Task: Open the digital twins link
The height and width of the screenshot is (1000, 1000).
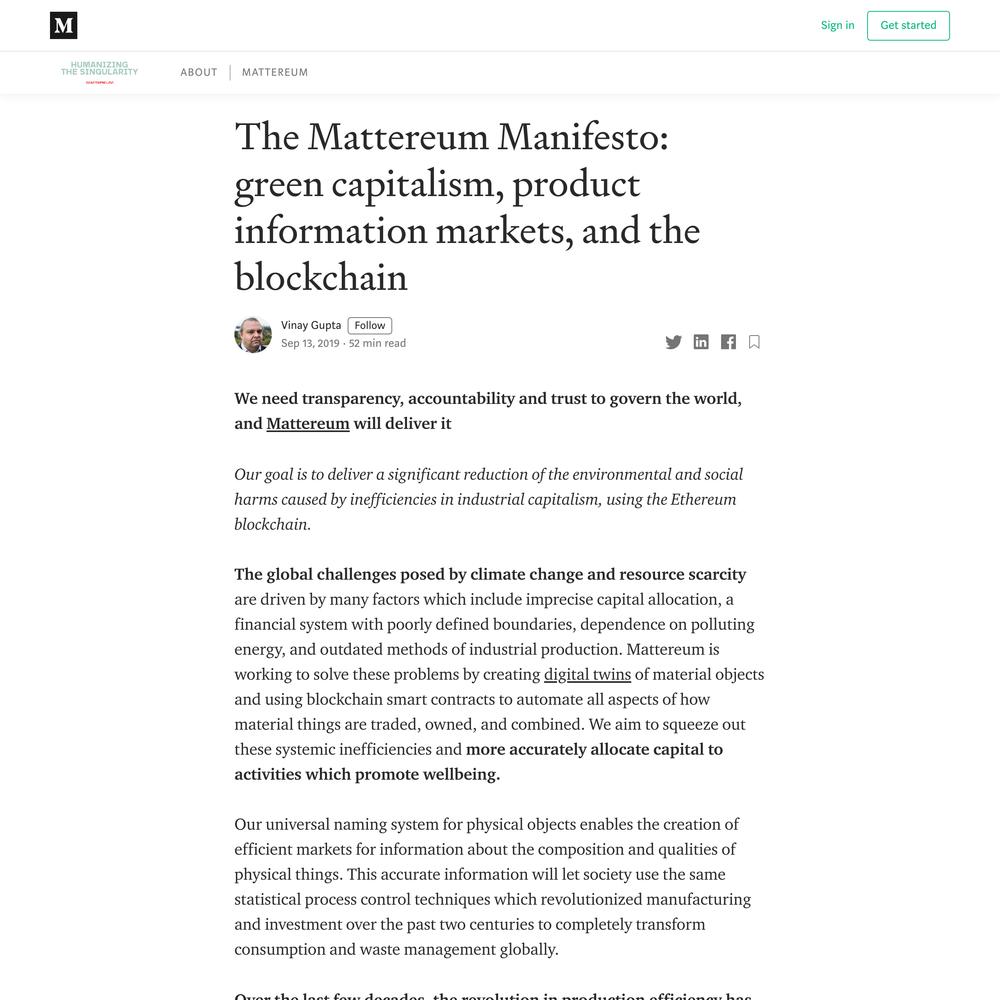Action: [587, 674]
